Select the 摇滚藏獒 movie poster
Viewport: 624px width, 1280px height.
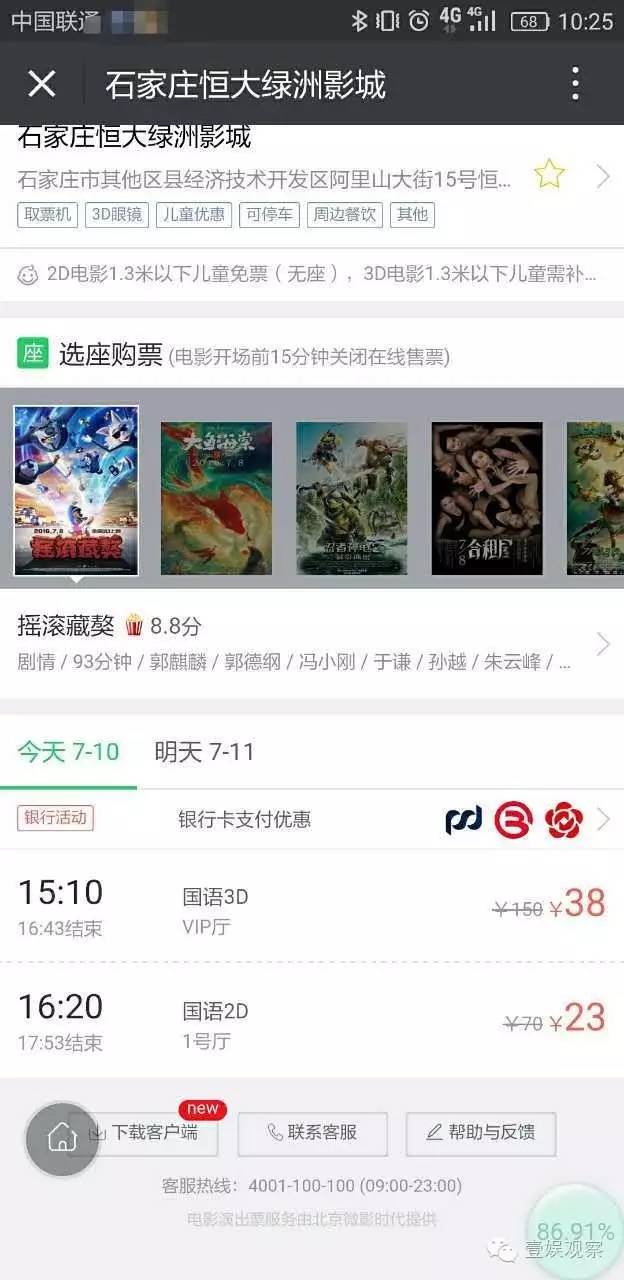(76, 491)
